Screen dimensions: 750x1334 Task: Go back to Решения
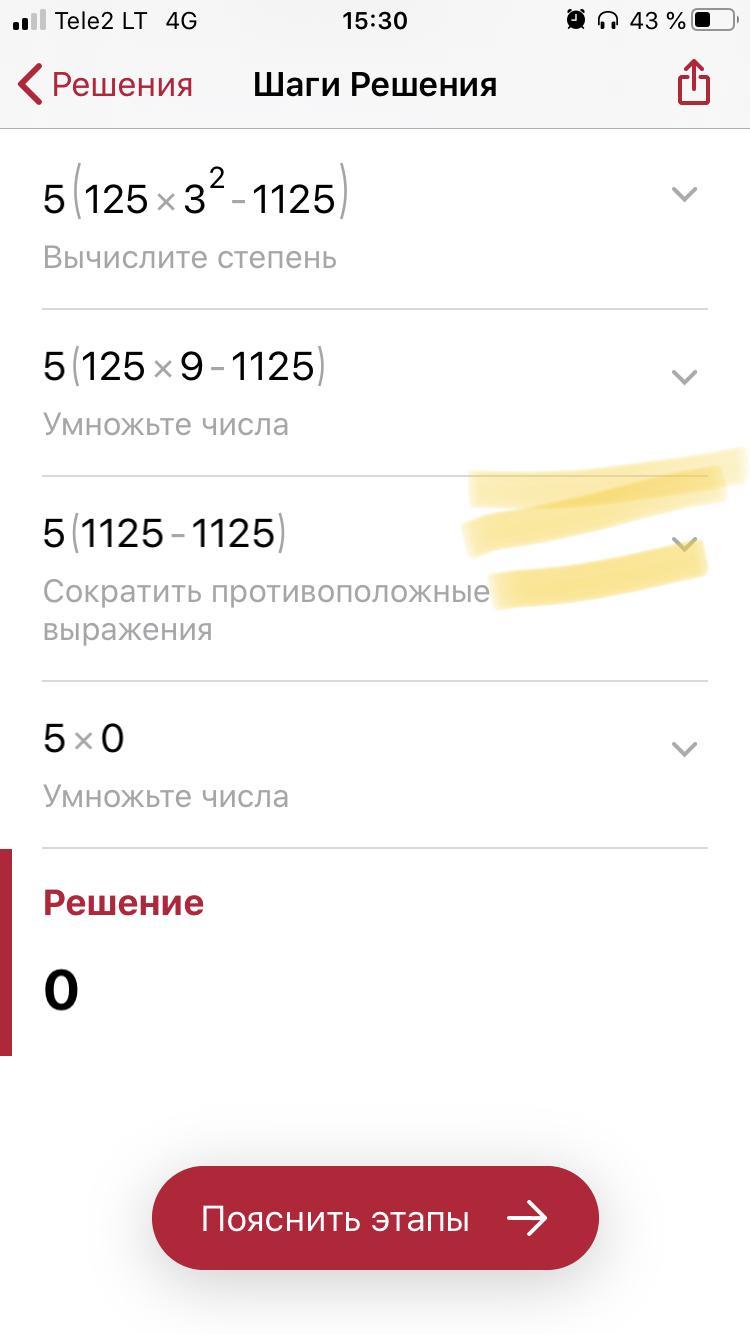(105, 85)
